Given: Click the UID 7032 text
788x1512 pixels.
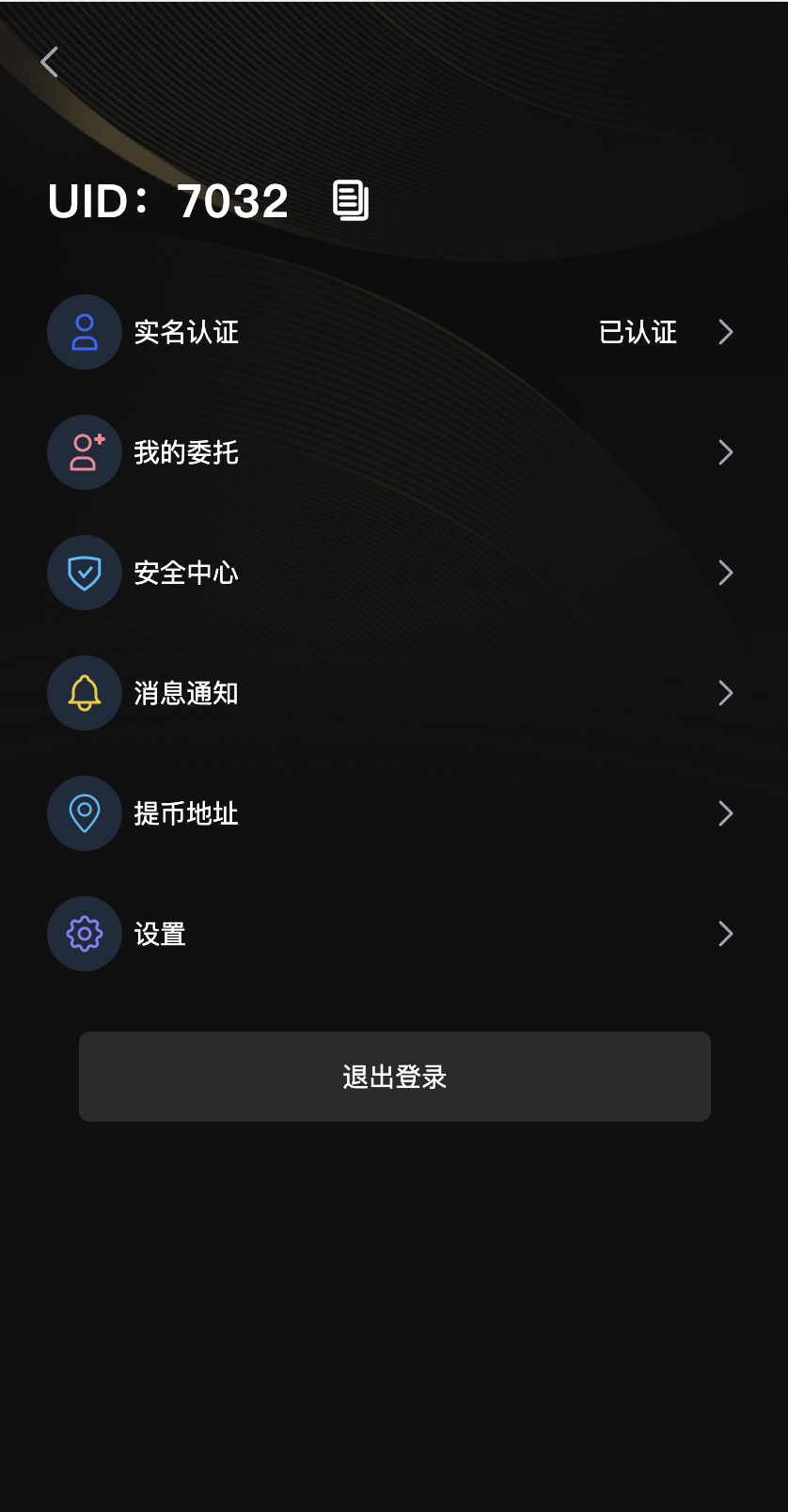Looking at the screenshot, I should (x=167, y=199).
